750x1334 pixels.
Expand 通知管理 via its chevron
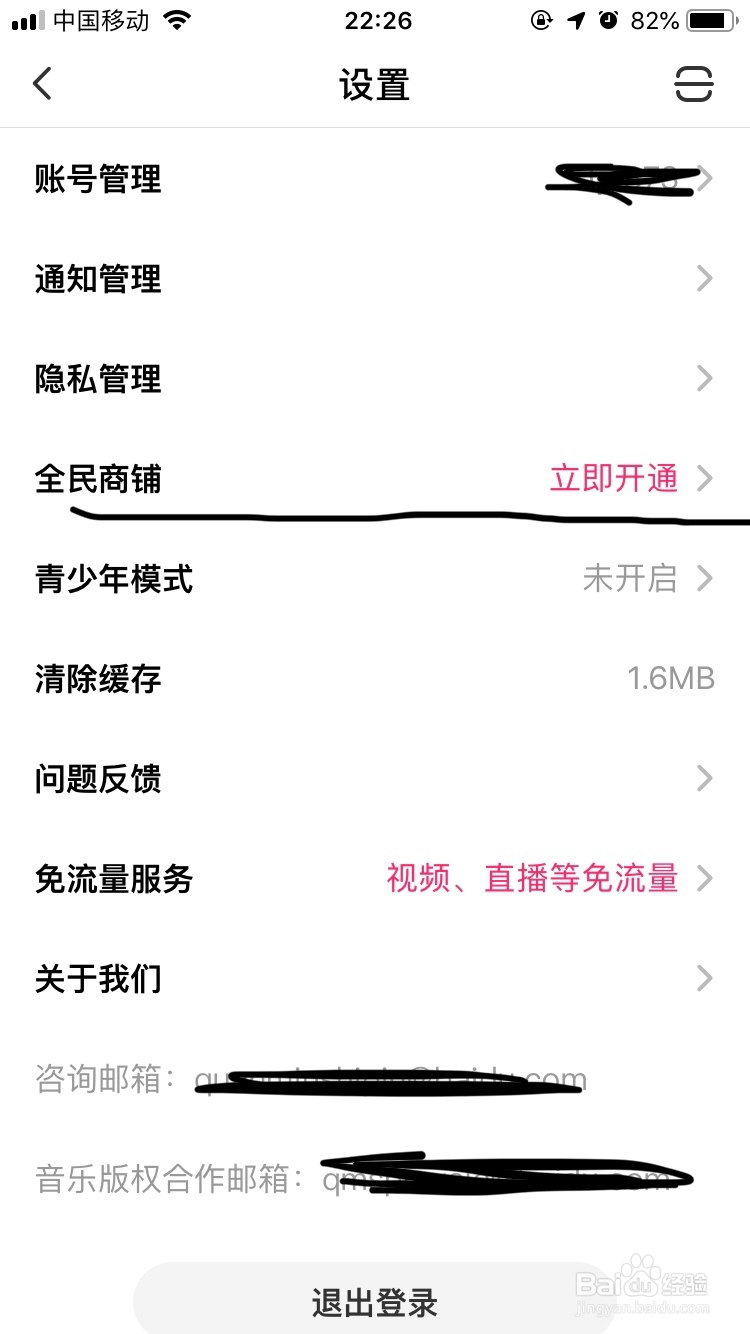703,278
